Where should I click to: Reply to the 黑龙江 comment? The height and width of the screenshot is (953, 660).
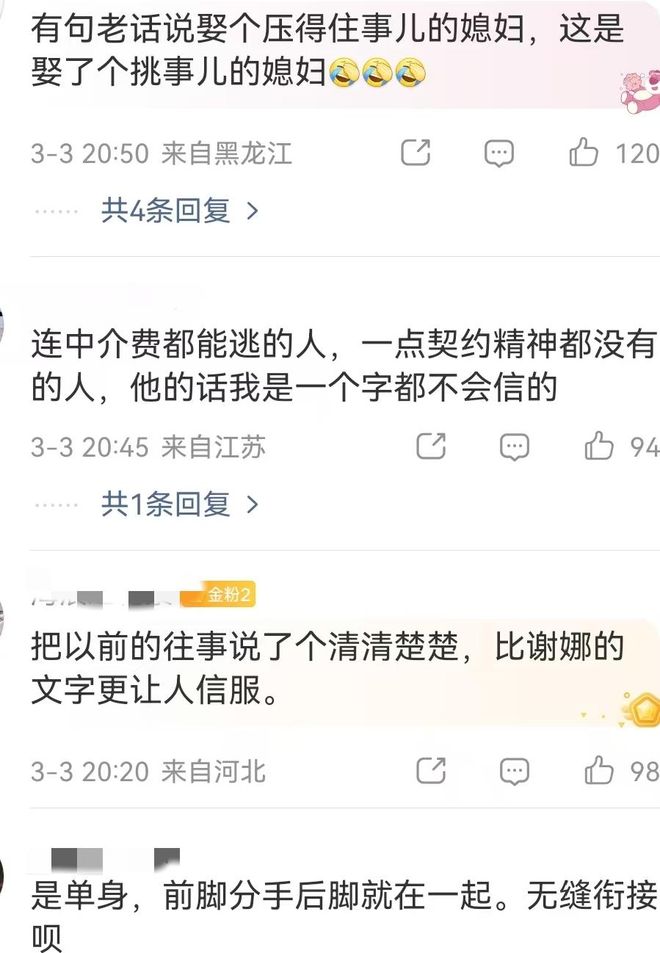click(498, 153)
